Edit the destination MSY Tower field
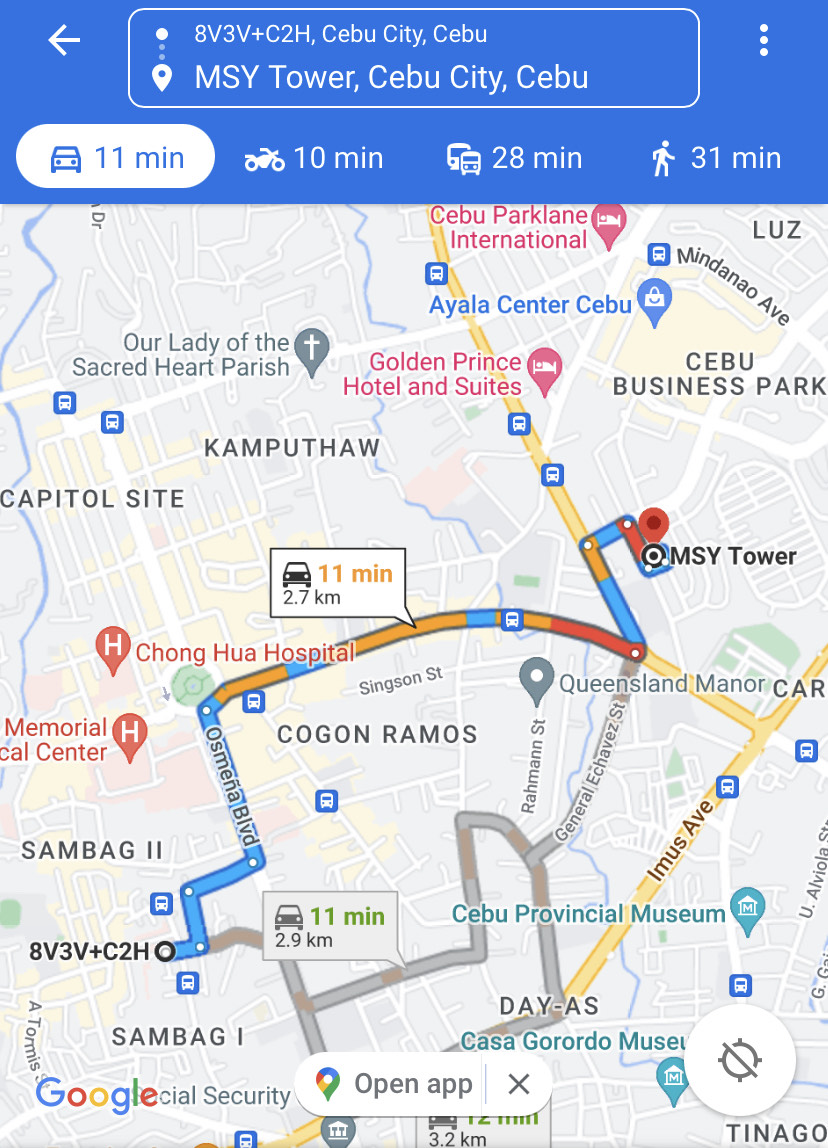The image size is (828, 1148). (391, 78)
